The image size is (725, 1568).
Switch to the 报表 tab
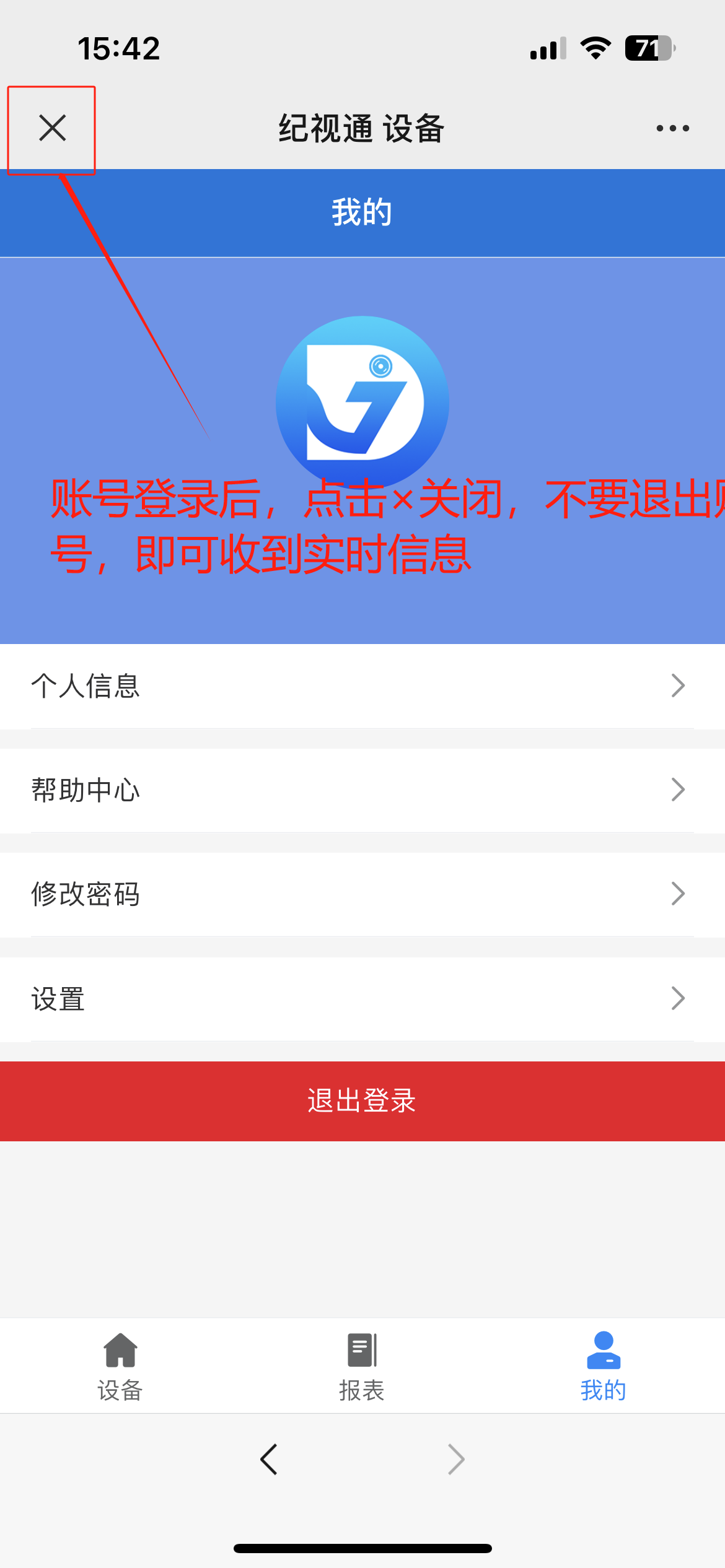(x=362, y=1366)
